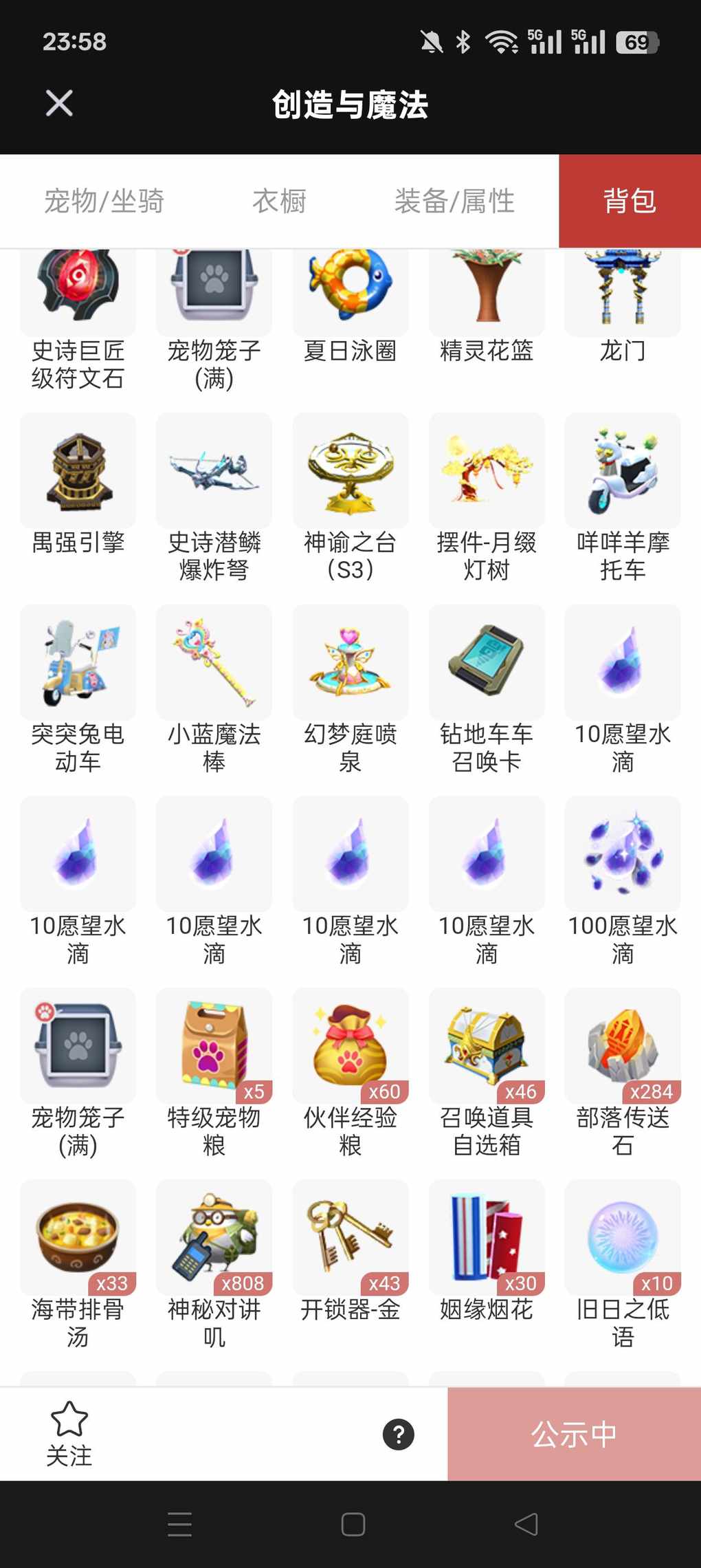Tap the 公示中 button
This screenshot has width=701, height=1568.
[574, 1435]
